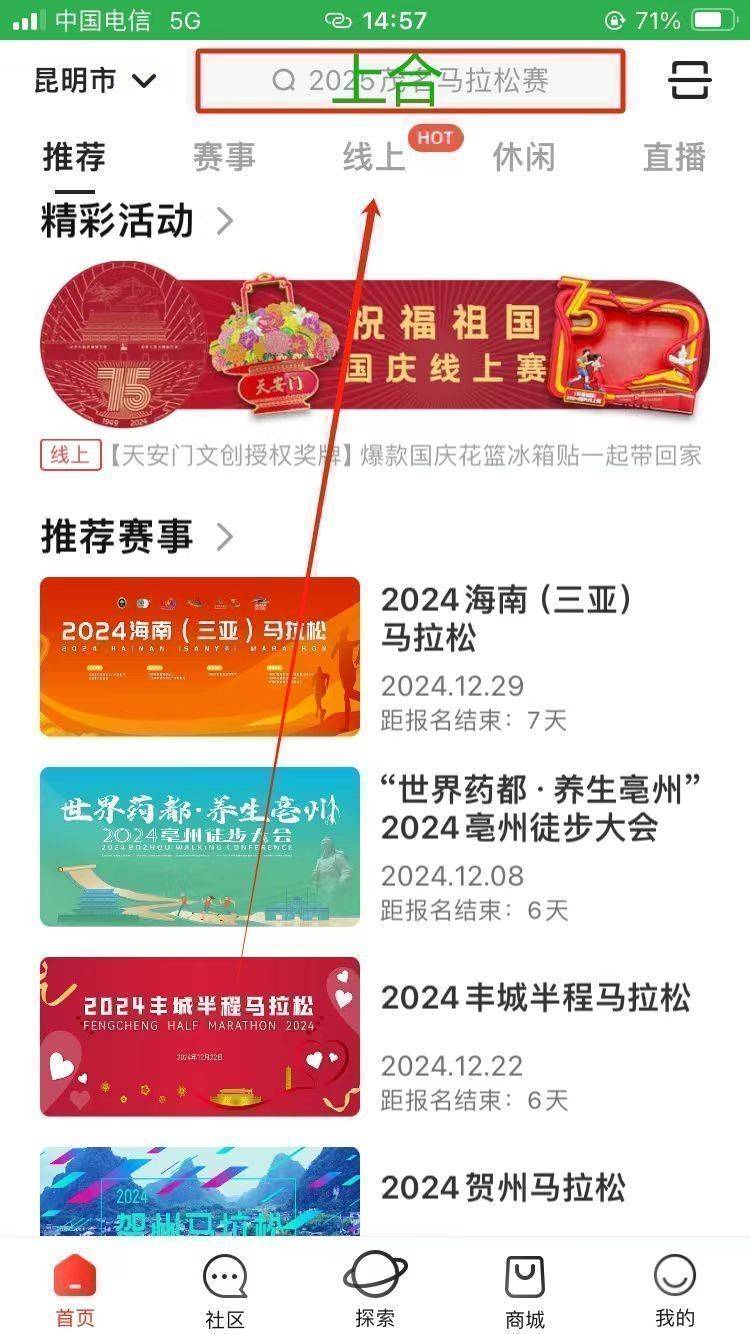Select the 推荐 tab
750x1334 pixels.
coord(72,155)
